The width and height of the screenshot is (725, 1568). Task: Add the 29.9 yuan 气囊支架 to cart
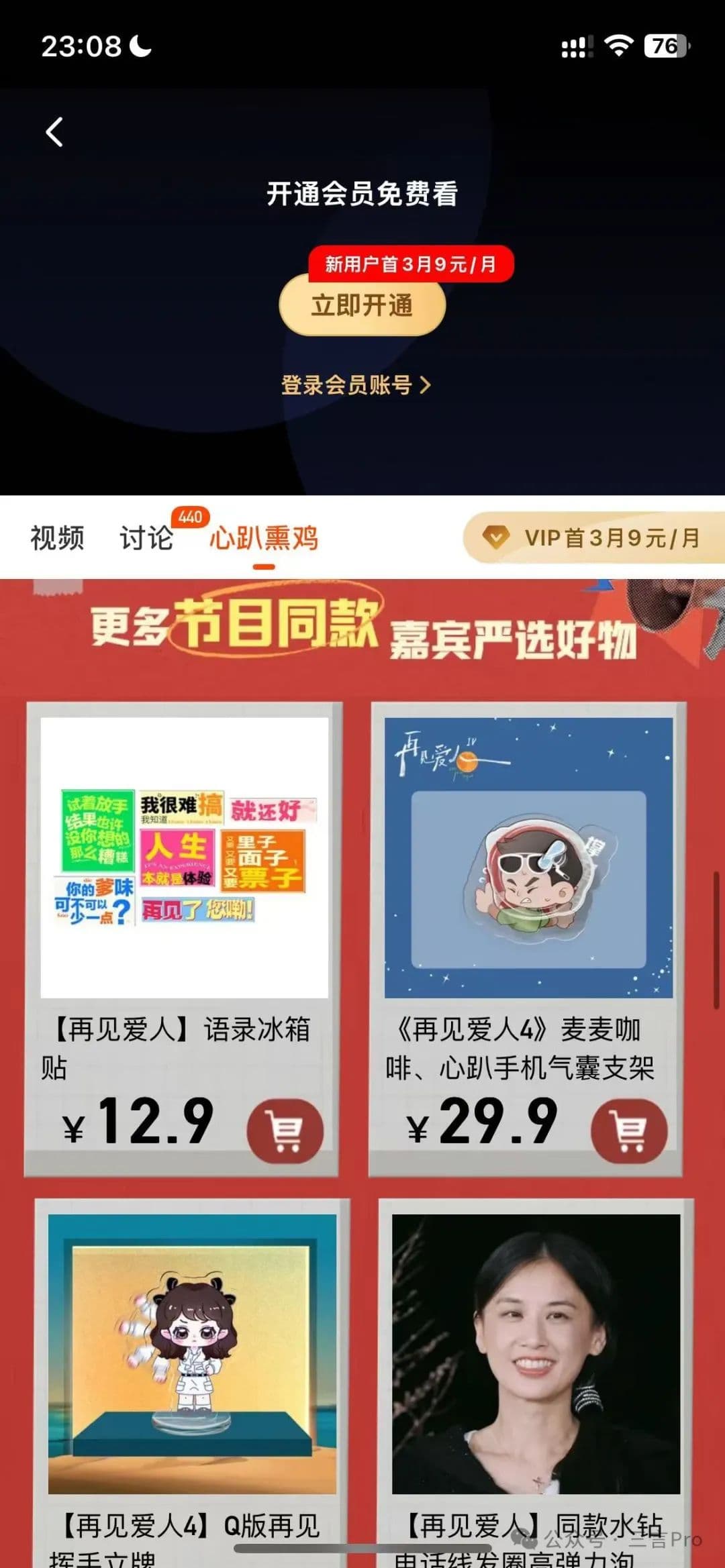point(629,1131)
